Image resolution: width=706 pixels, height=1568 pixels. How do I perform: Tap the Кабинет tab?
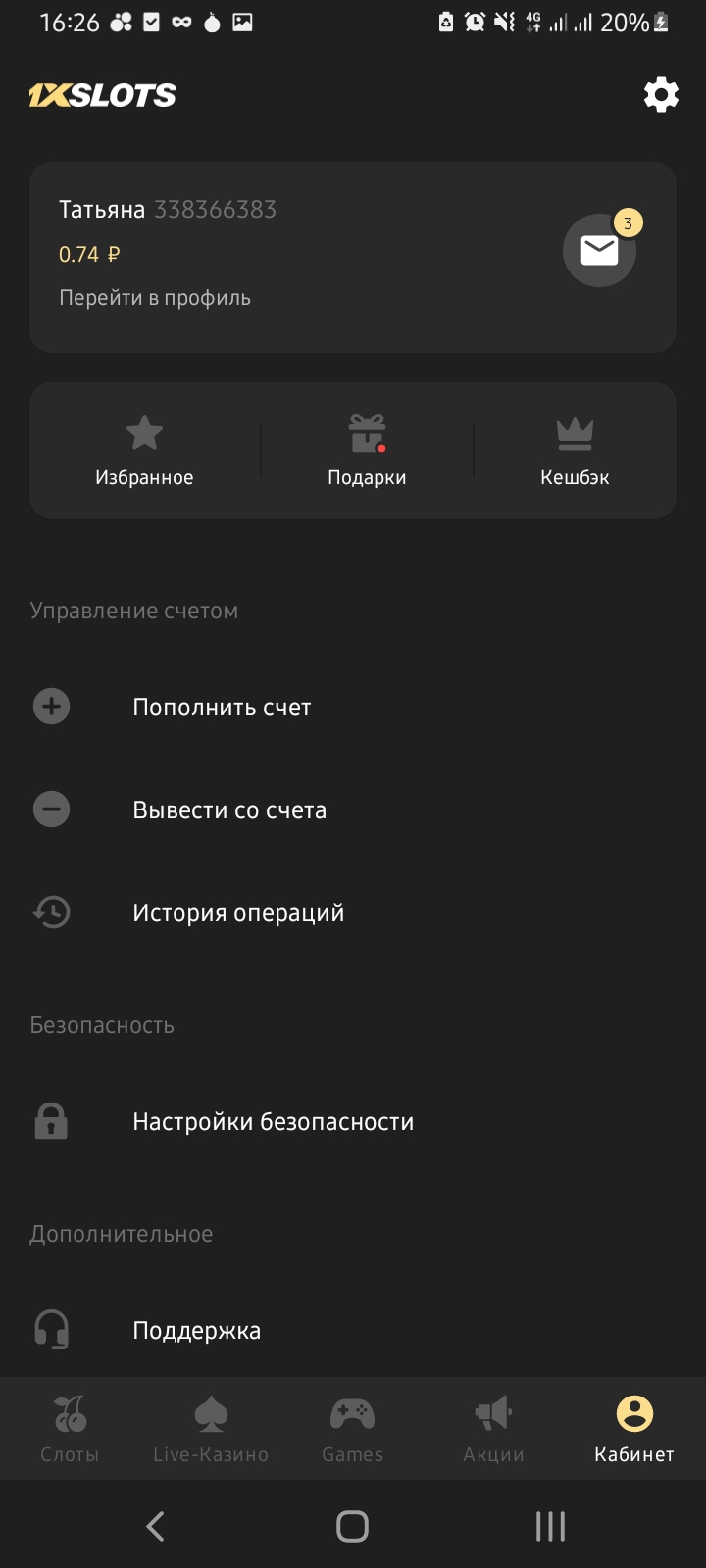634,1429
